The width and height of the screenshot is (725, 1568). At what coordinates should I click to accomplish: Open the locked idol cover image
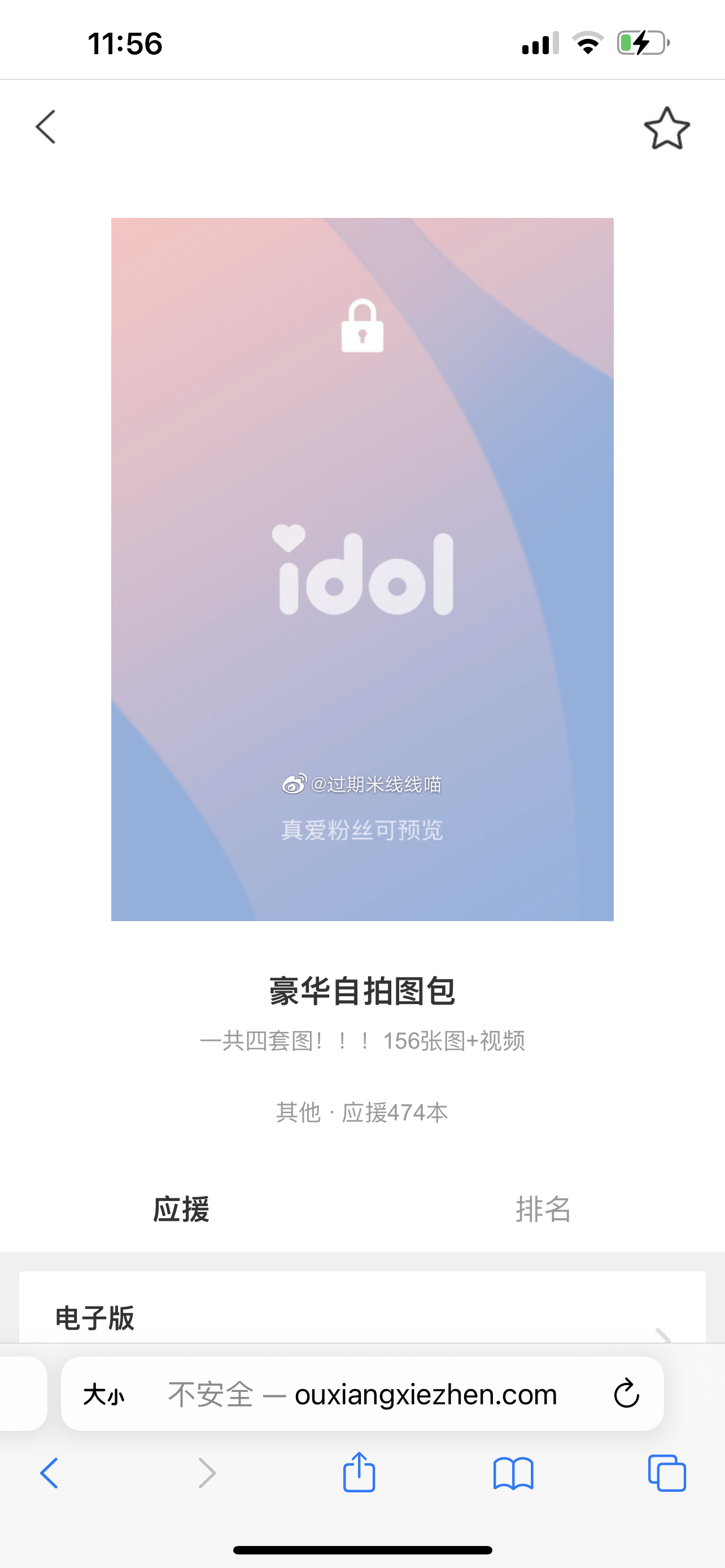(x=362, y=569)
